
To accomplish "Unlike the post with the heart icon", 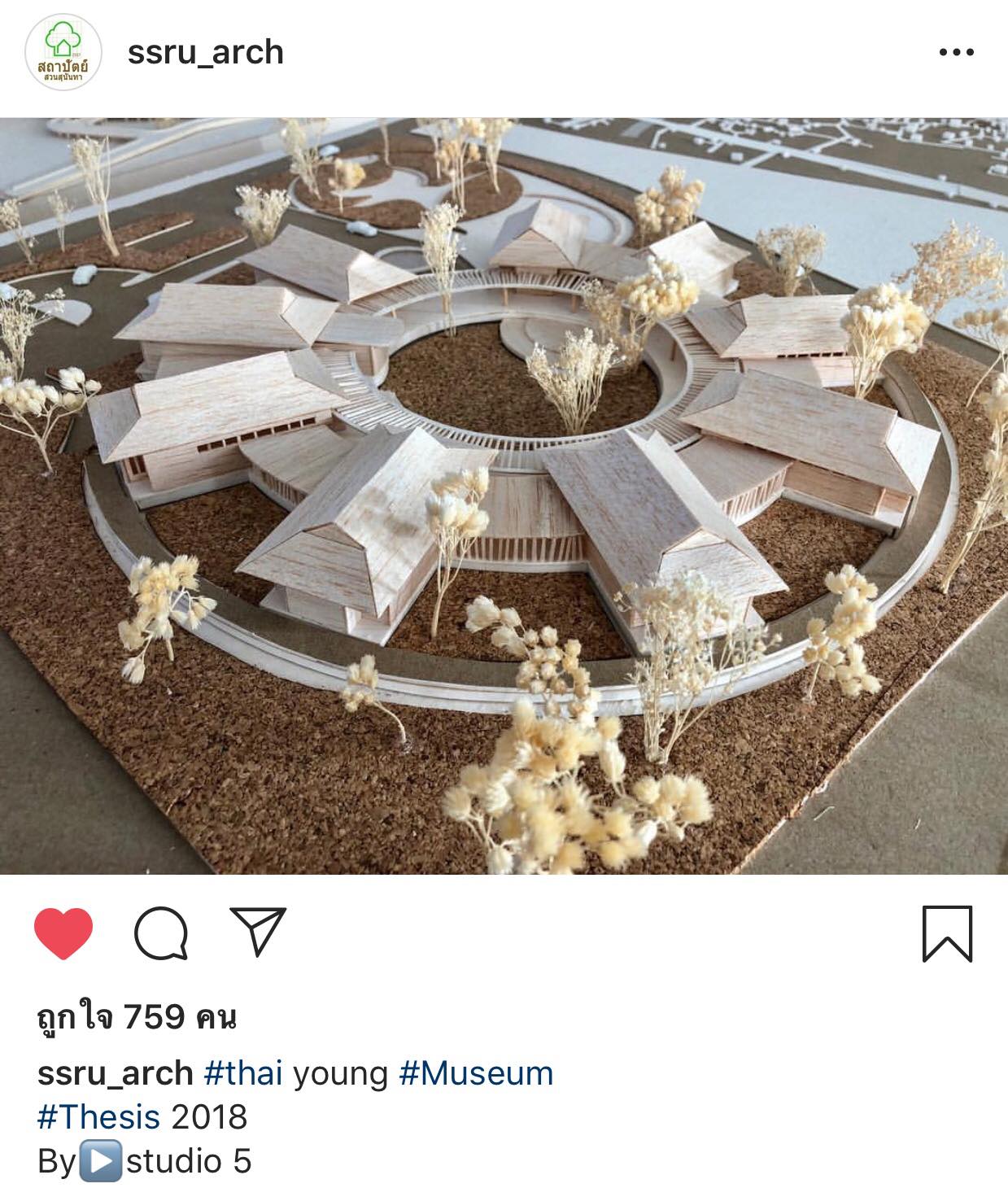I will [63, 932].
